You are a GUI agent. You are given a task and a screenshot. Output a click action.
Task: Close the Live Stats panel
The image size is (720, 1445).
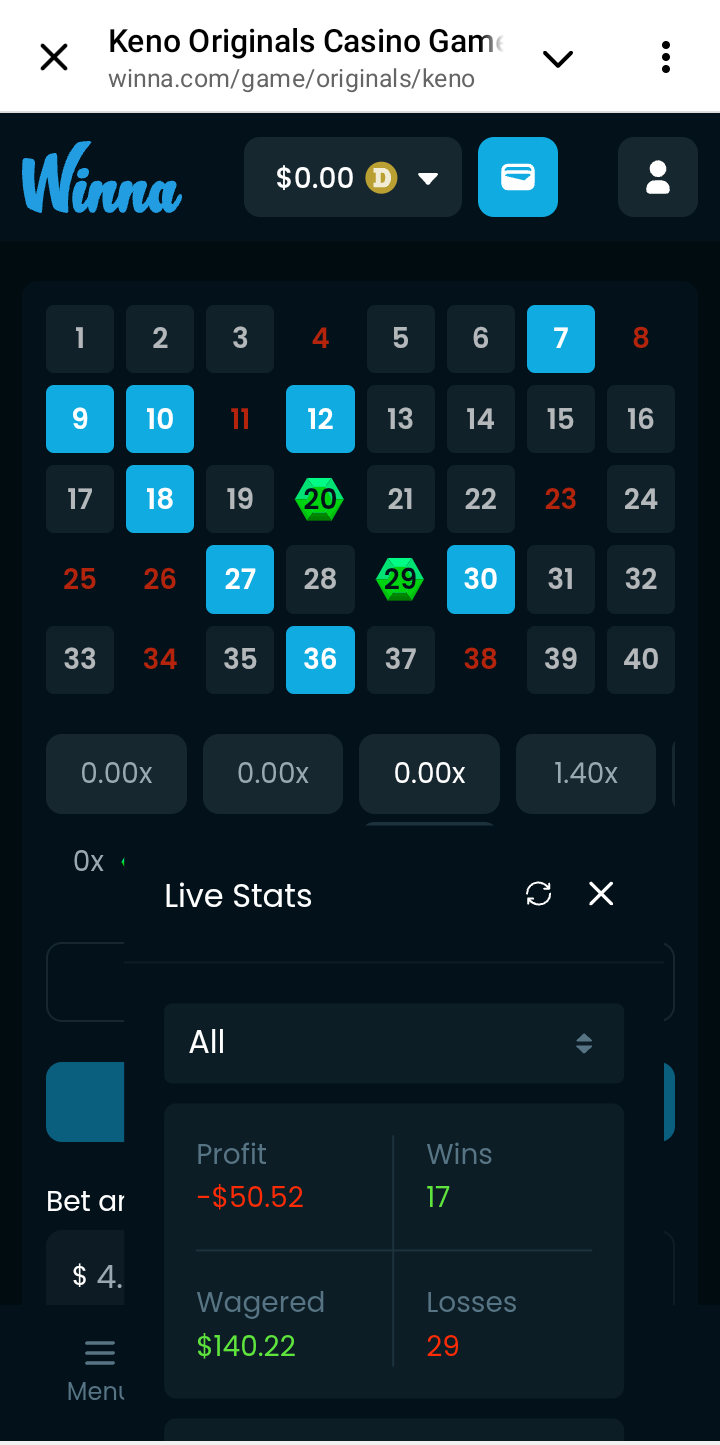[x=601, y=894]
